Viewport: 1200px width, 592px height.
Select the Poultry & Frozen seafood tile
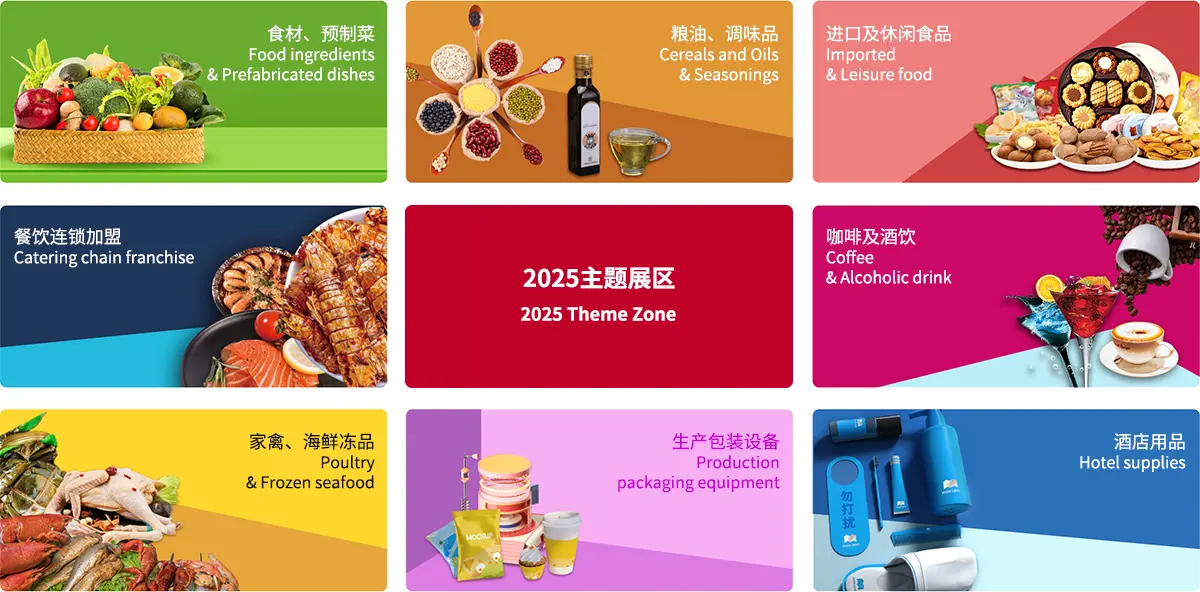[193, 500]
